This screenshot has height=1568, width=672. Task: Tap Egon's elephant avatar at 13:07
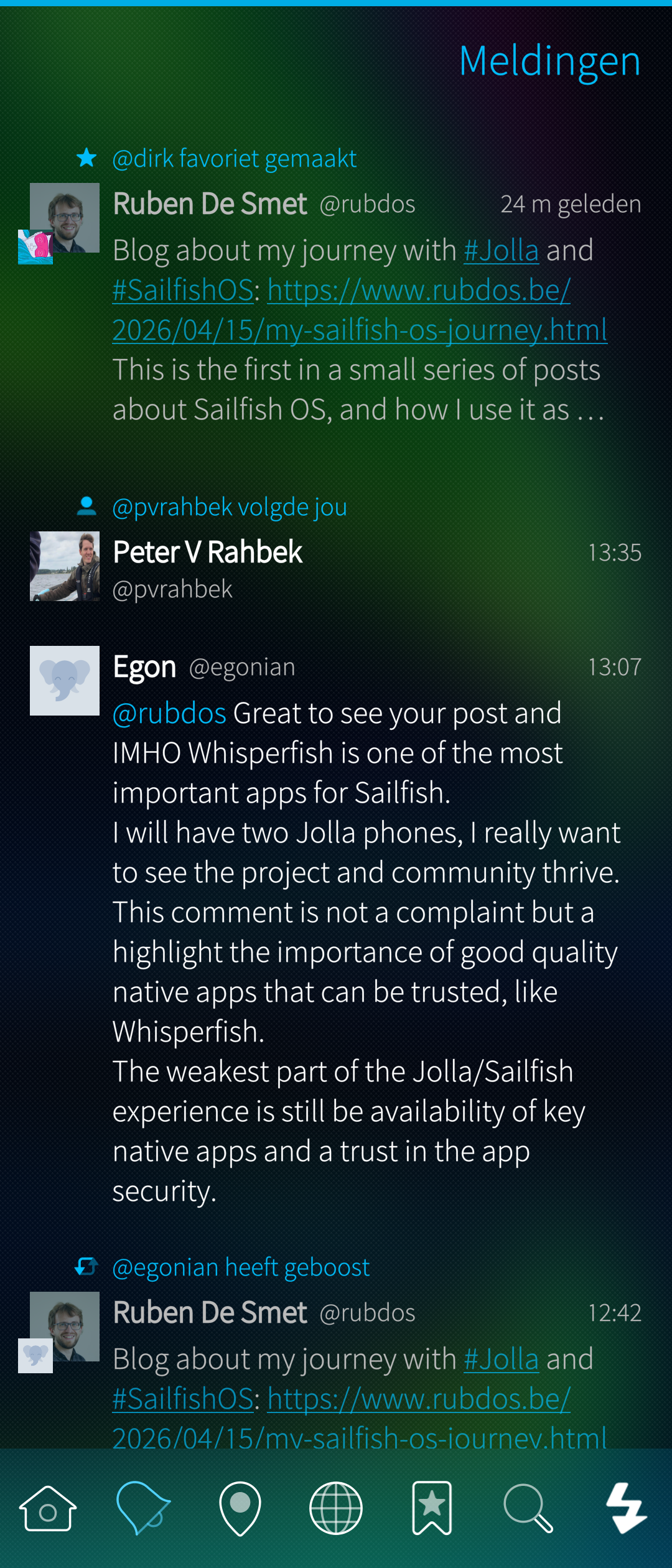(65, 681)
